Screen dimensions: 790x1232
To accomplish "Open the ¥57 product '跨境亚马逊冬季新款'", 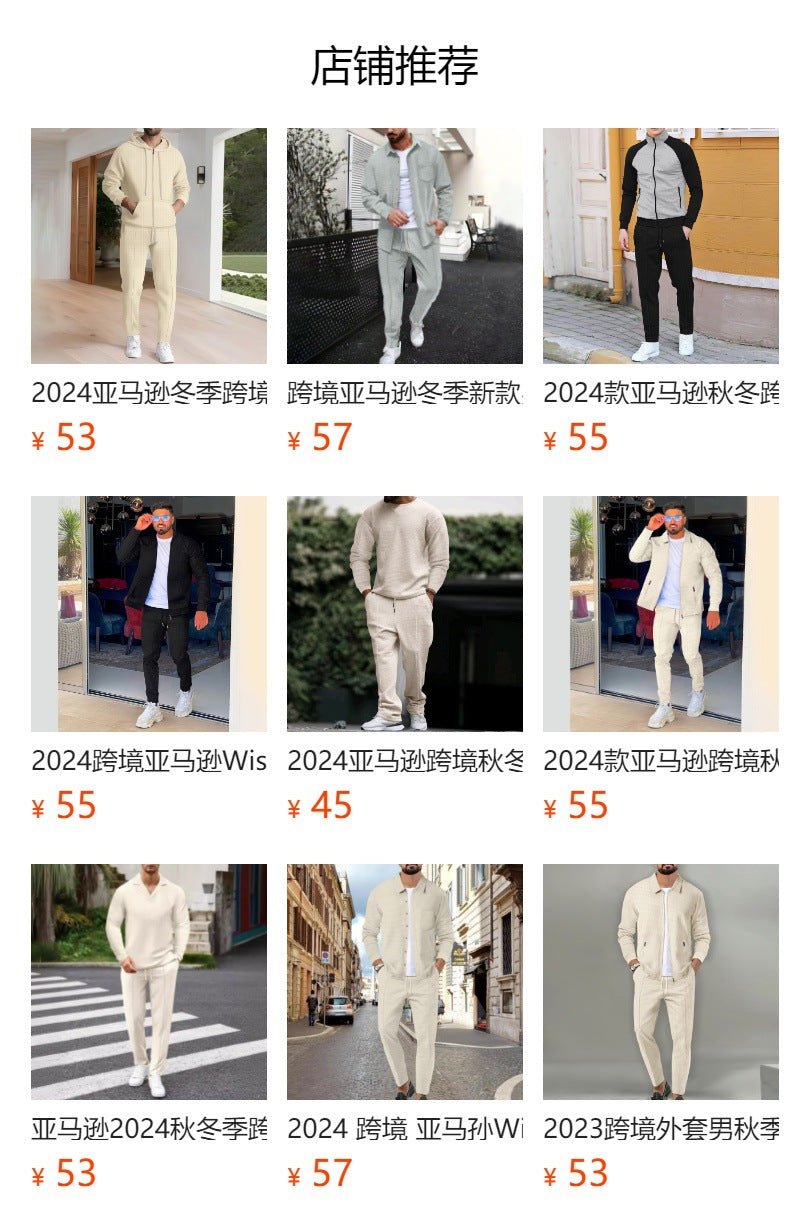I will click(404, 246).
